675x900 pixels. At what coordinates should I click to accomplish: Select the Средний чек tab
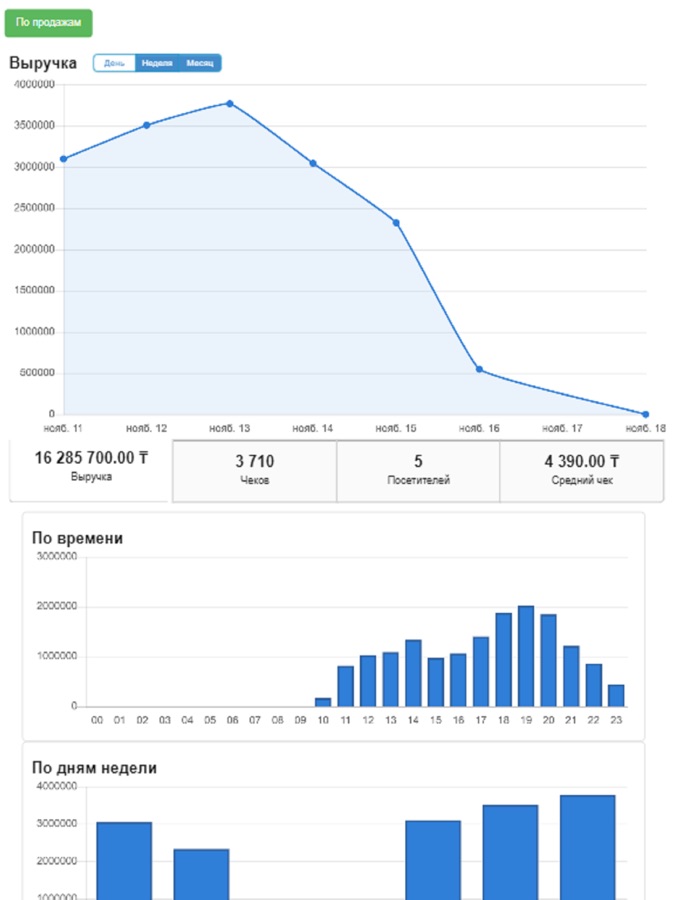[x=581, y=469]
